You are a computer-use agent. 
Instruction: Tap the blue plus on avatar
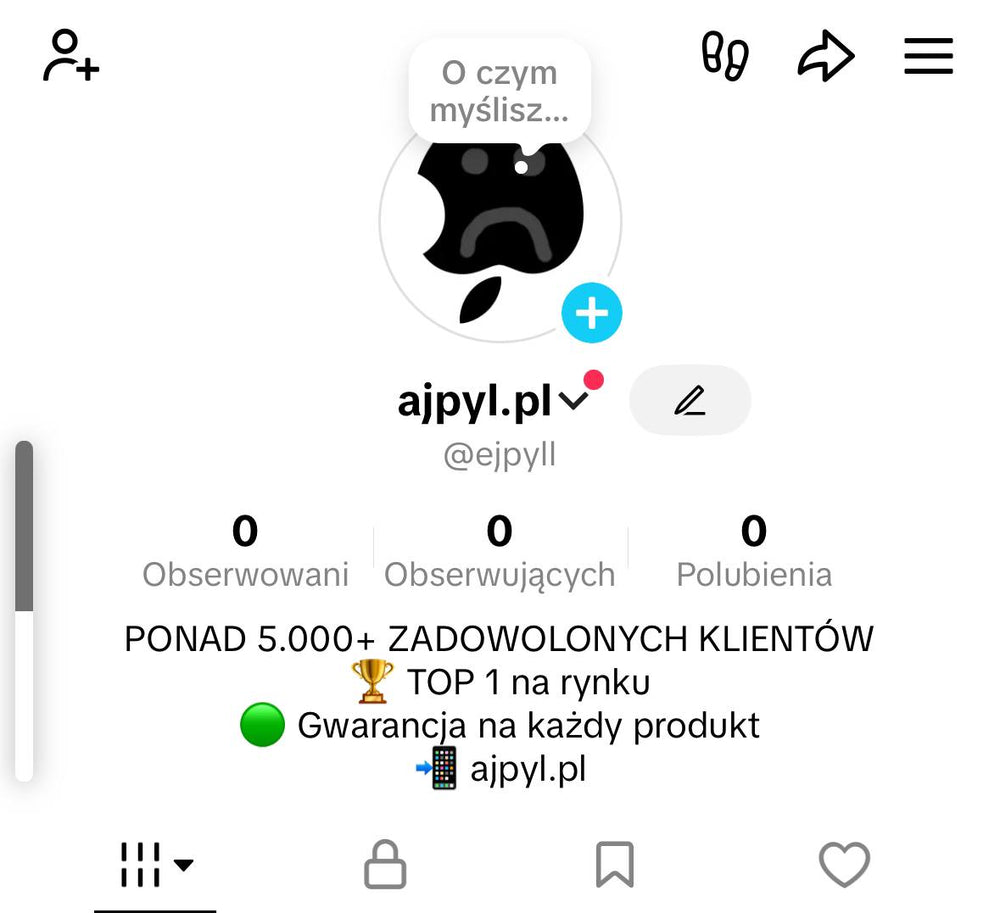point(591,313)
